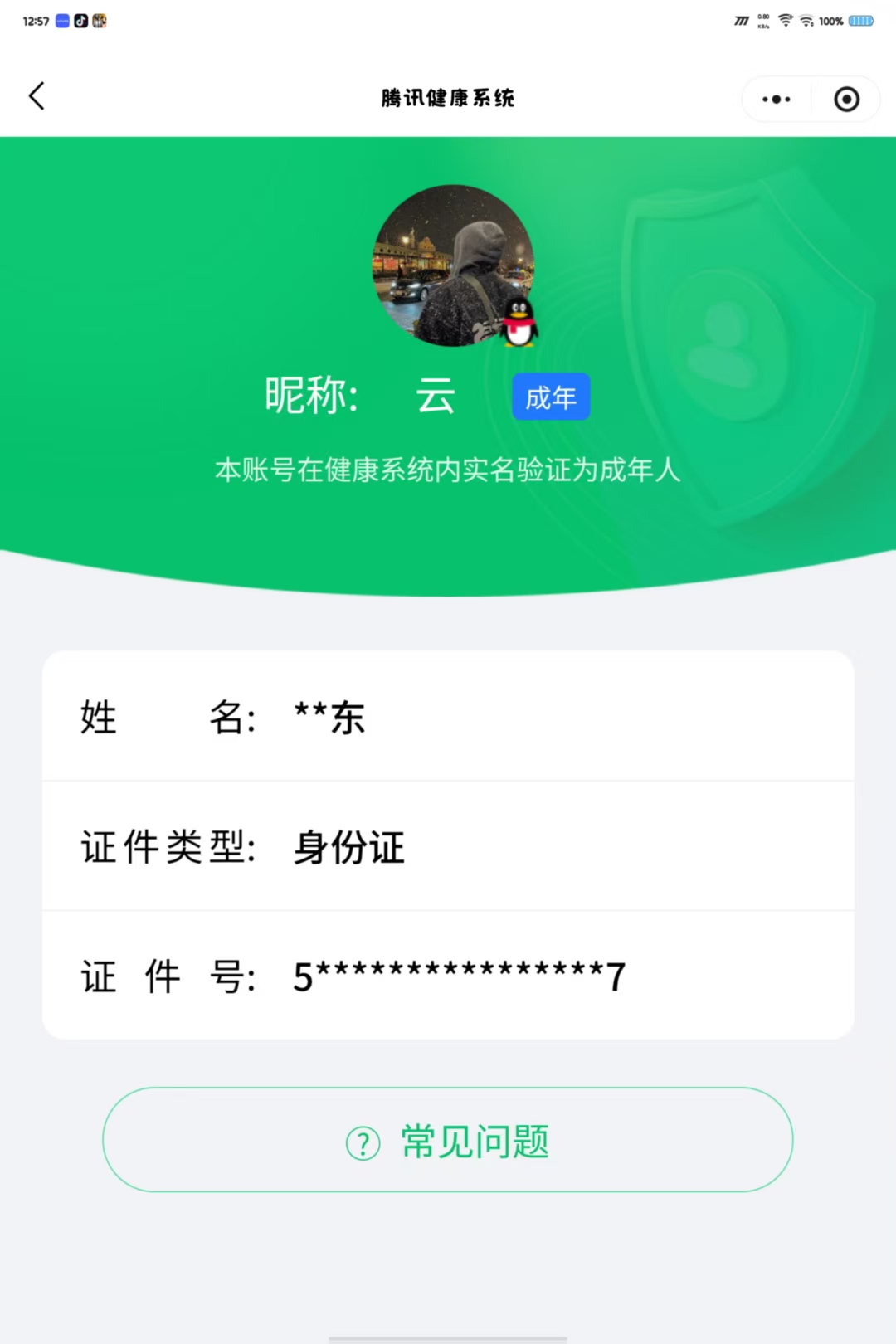Tap the 成年 adult status badge
The width and height of the screenshot is (896, 1344).
[x=550, y=397]
